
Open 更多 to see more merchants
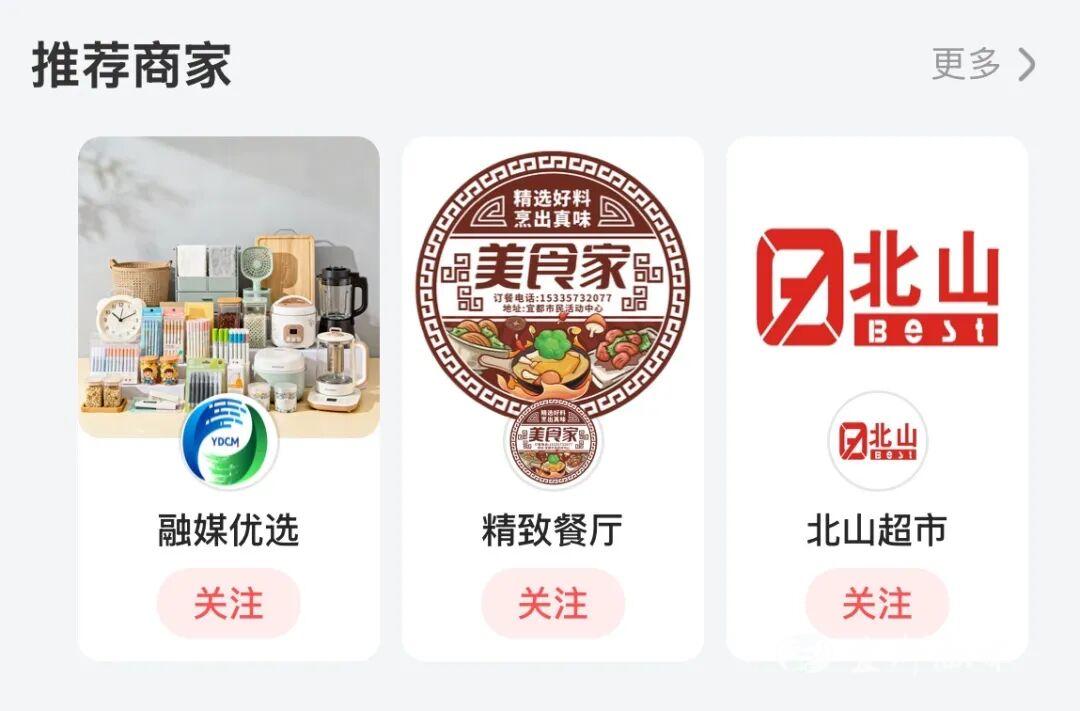983,64
